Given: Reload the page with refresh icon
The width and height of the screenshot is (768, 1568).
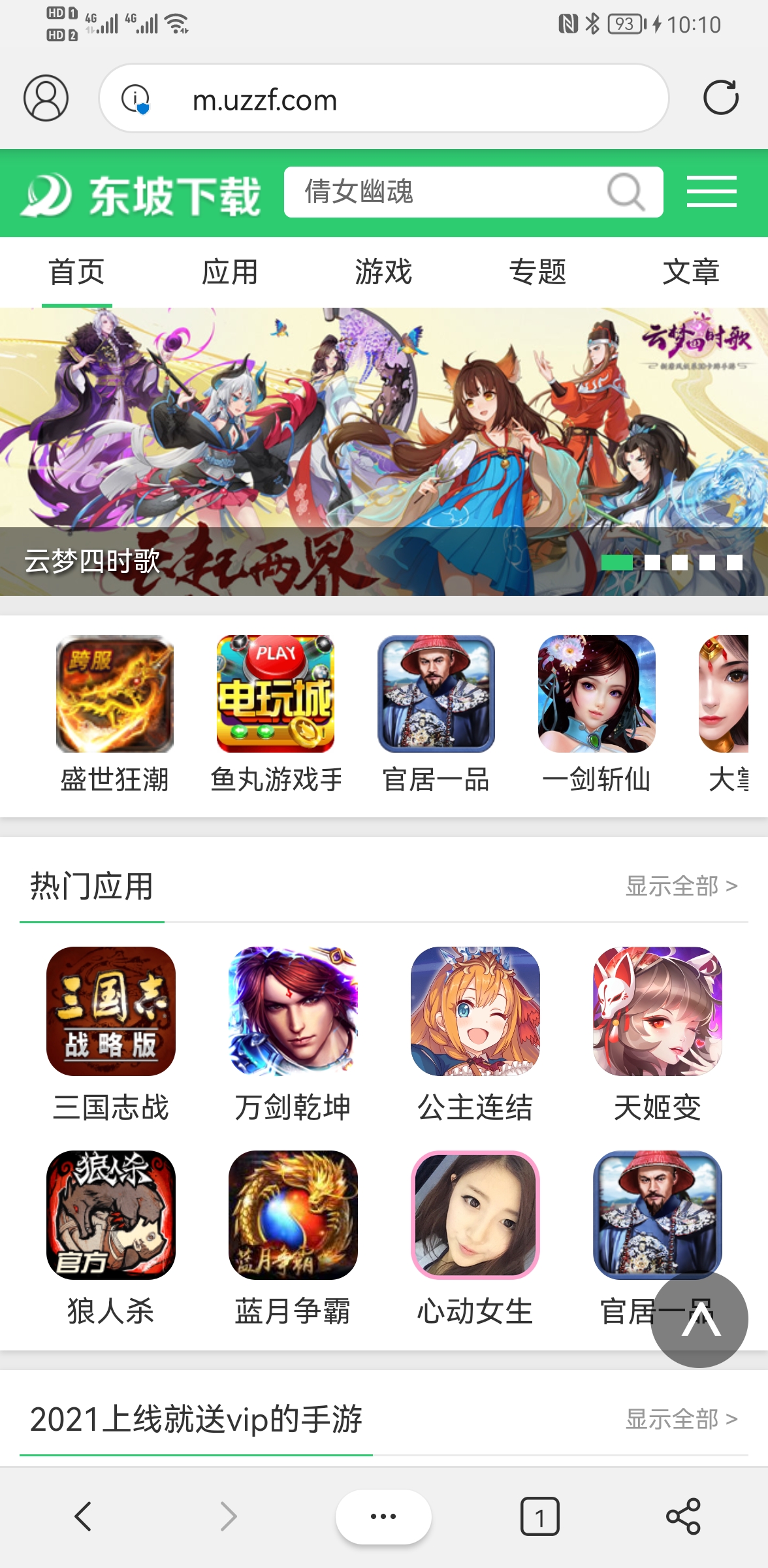Looking at the screenshot, I should (x=720, y=98).
